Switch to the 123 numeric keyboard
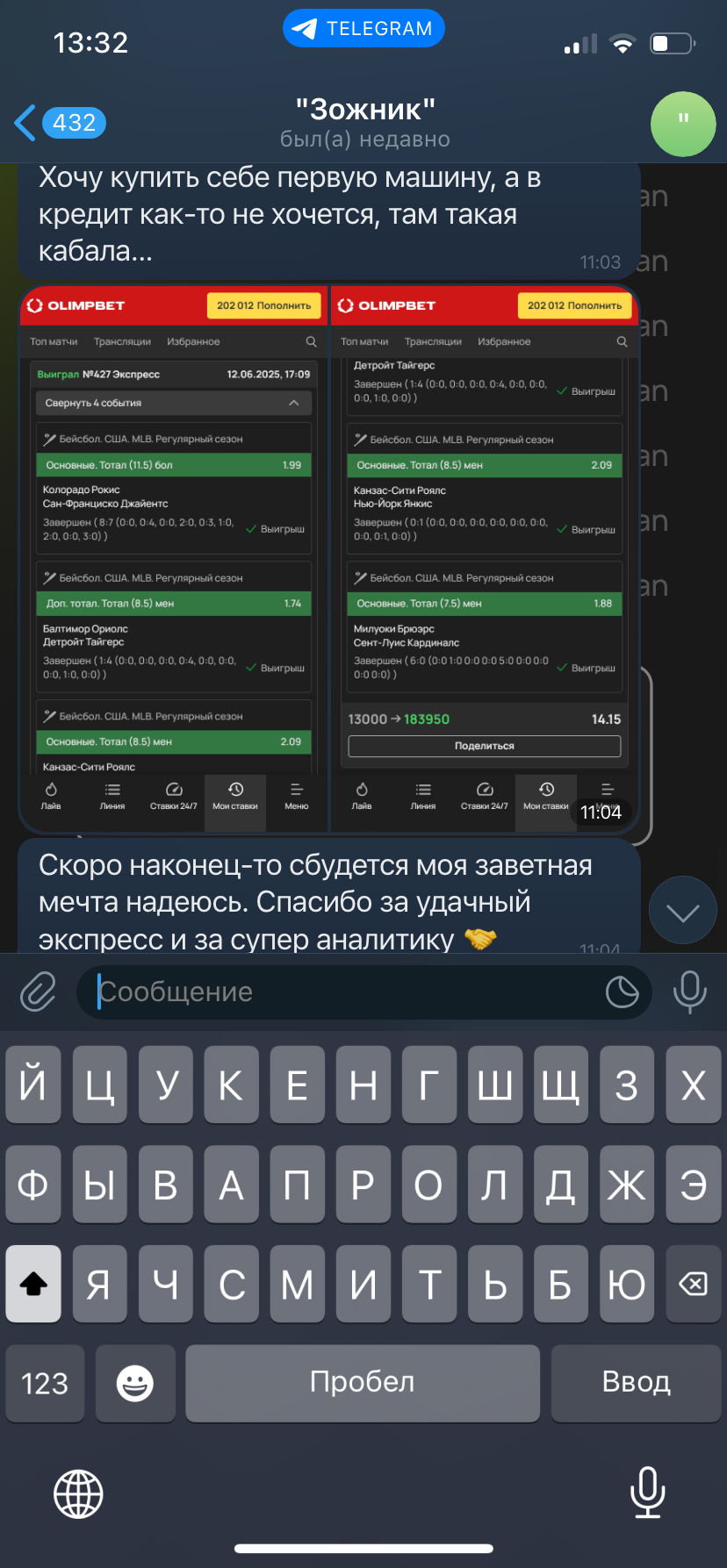The width and height of the screenshot is (727, 1568). [45, 1383]
